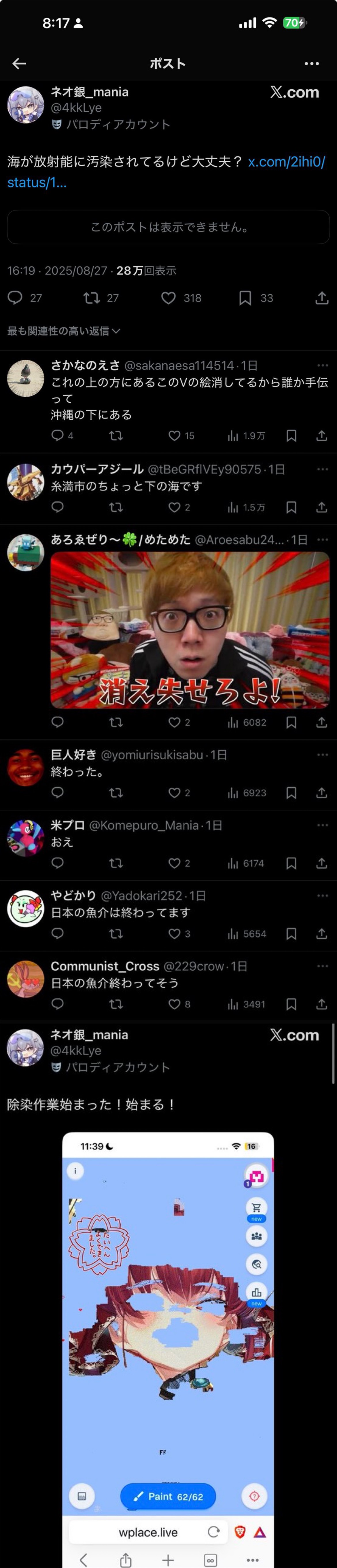Share やどかり's reply
337x1568 pixels.
(x=322, y=934)
